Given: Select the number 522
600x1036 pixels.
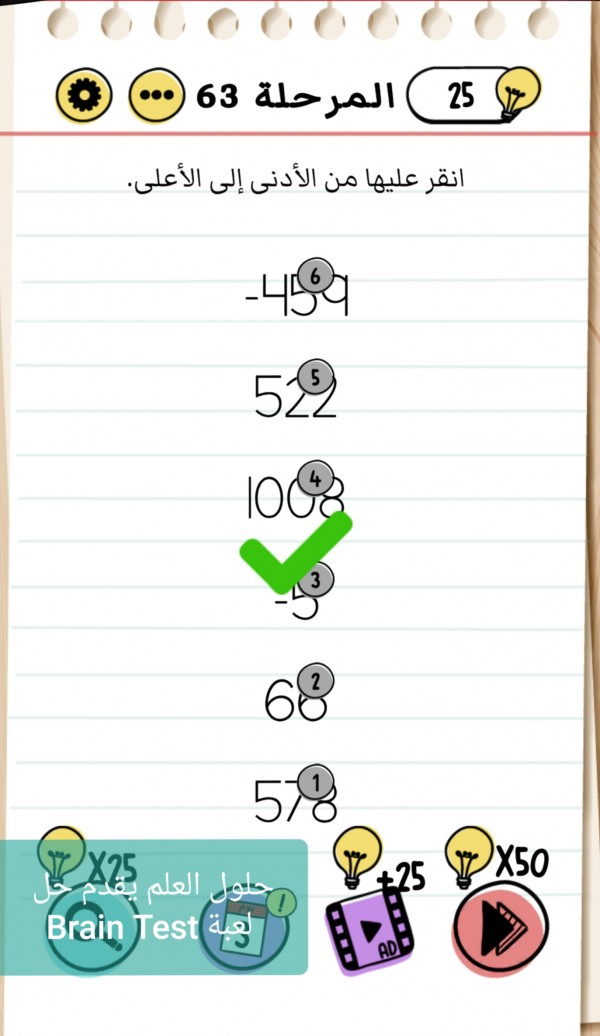Looking at the screenshot, I should pyautogui.click(x=296, y=397).
